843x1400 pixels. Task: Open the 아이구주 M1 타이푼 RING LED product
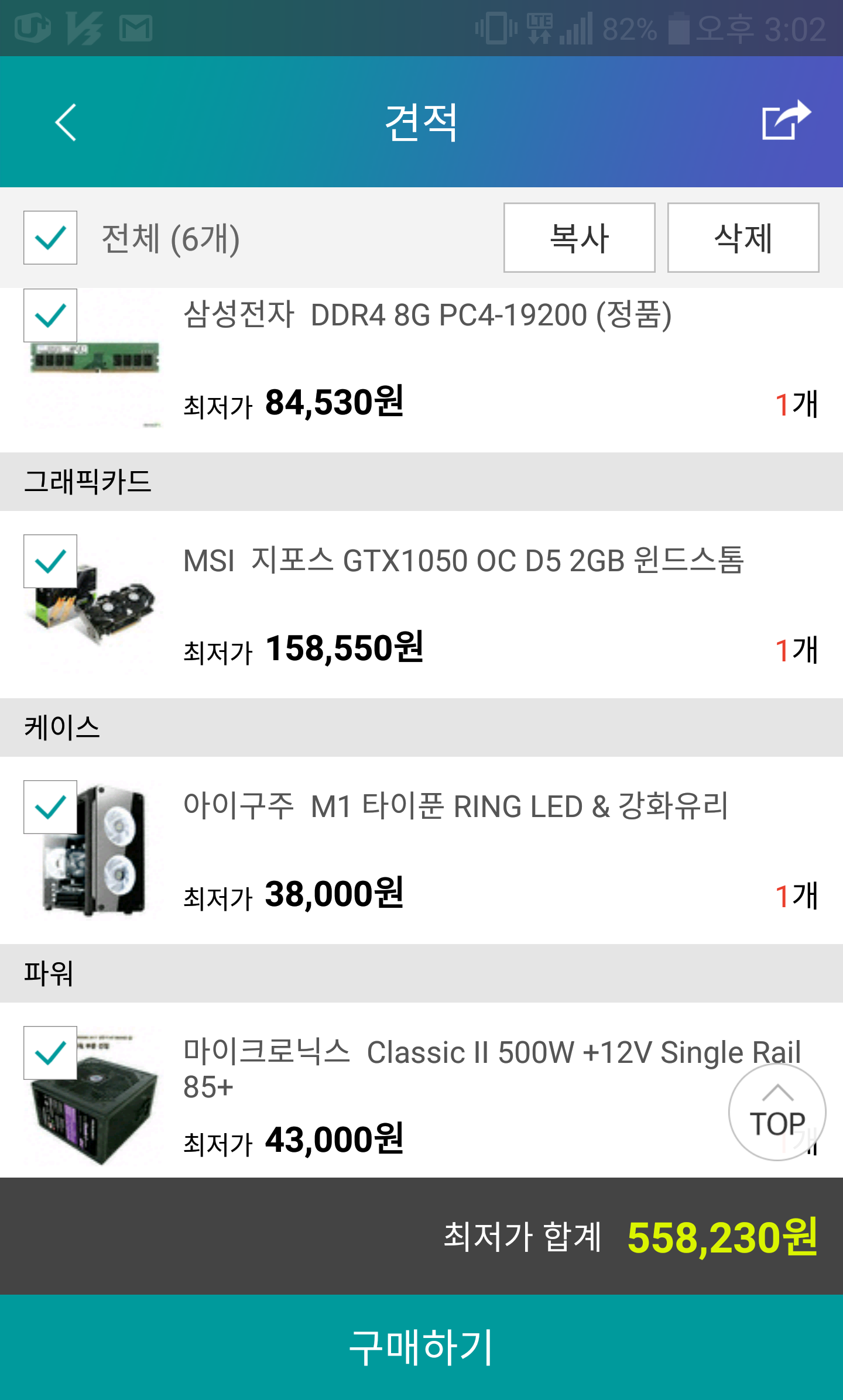tap(455, 807)
